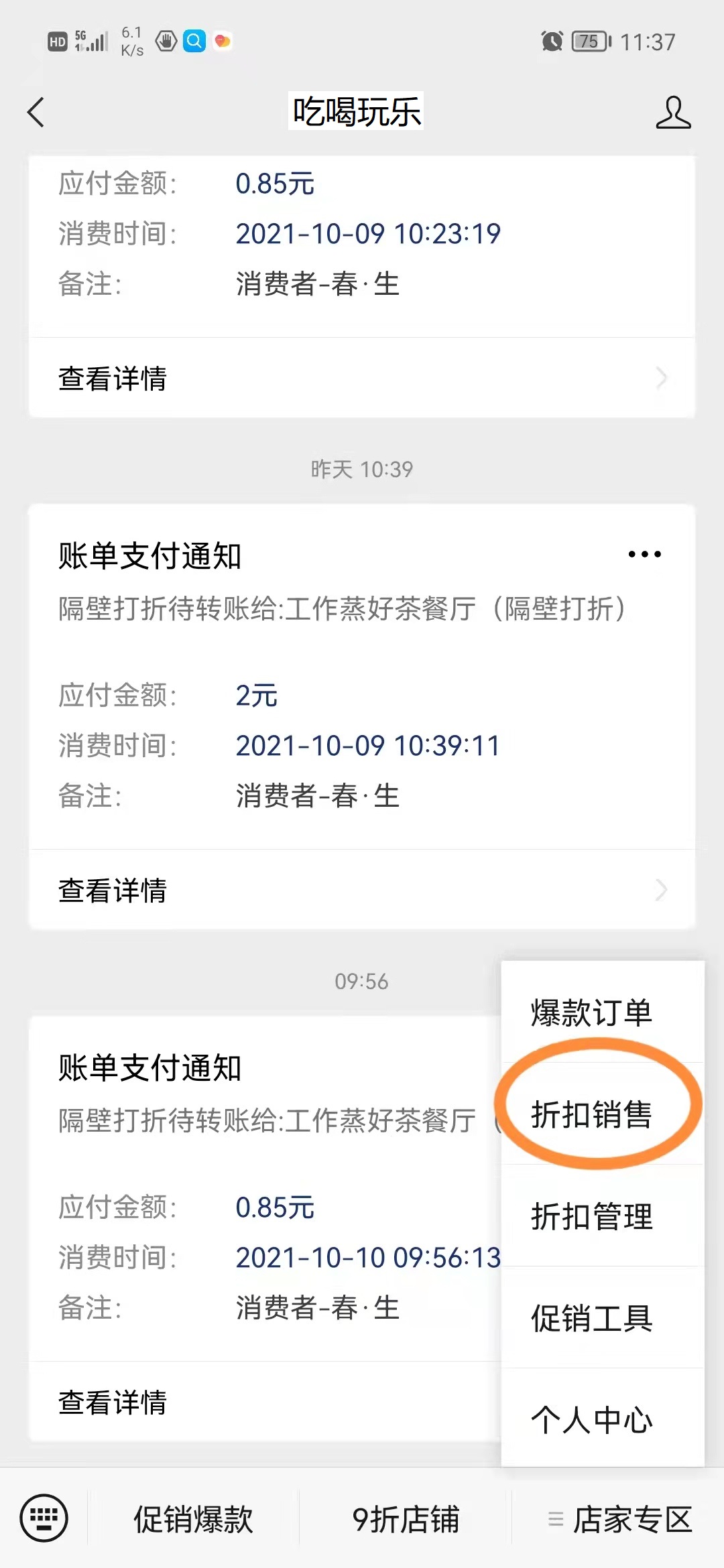View details of the 10:23:19 bill
This screenshot has height=1568, width=724.
tap(362, 378)
